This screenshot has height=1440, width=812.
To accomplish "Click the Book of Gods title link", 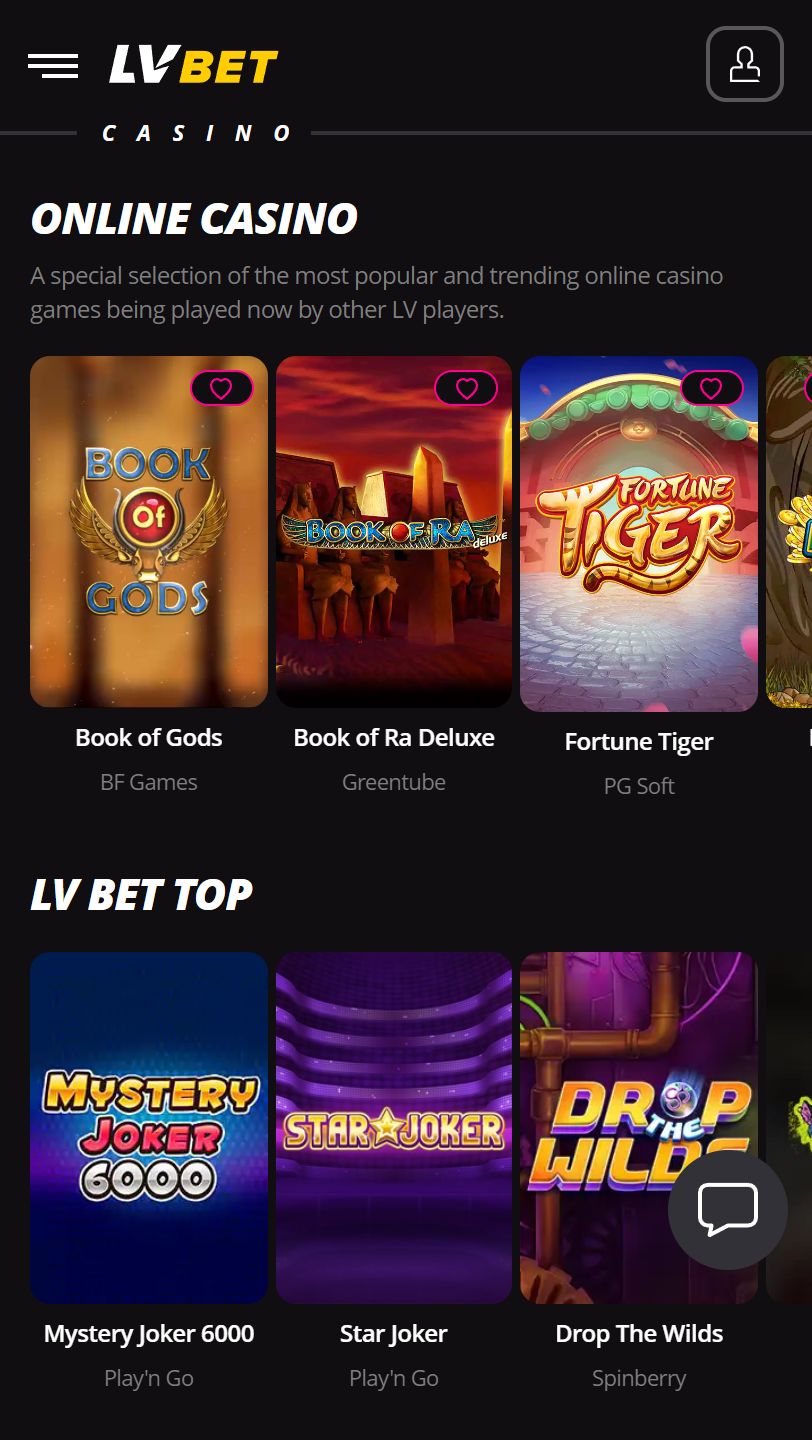I will [148, 737].
